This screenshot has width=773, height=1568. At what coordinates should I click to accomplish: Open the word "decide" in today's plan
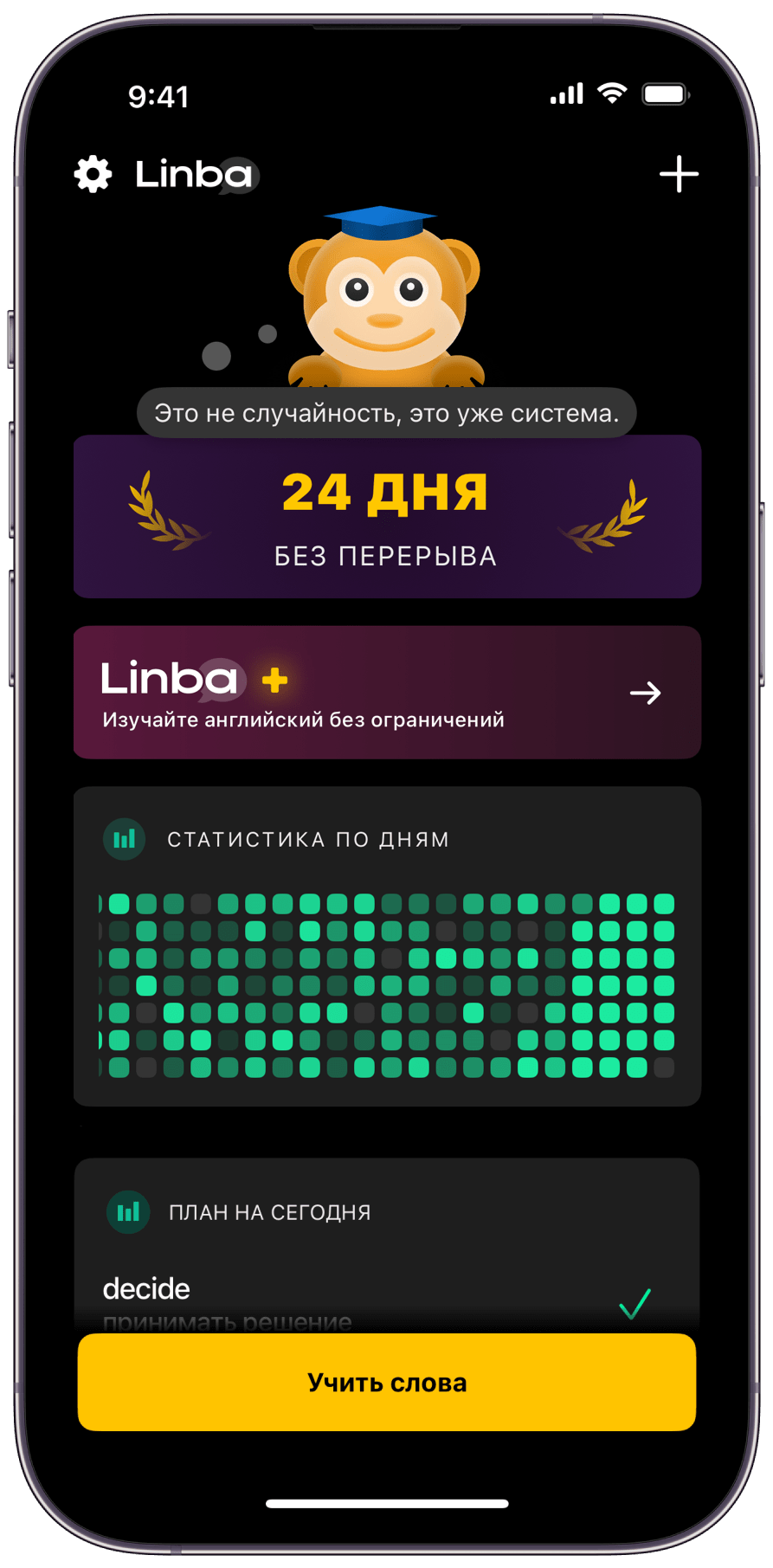coord(147,1289)
